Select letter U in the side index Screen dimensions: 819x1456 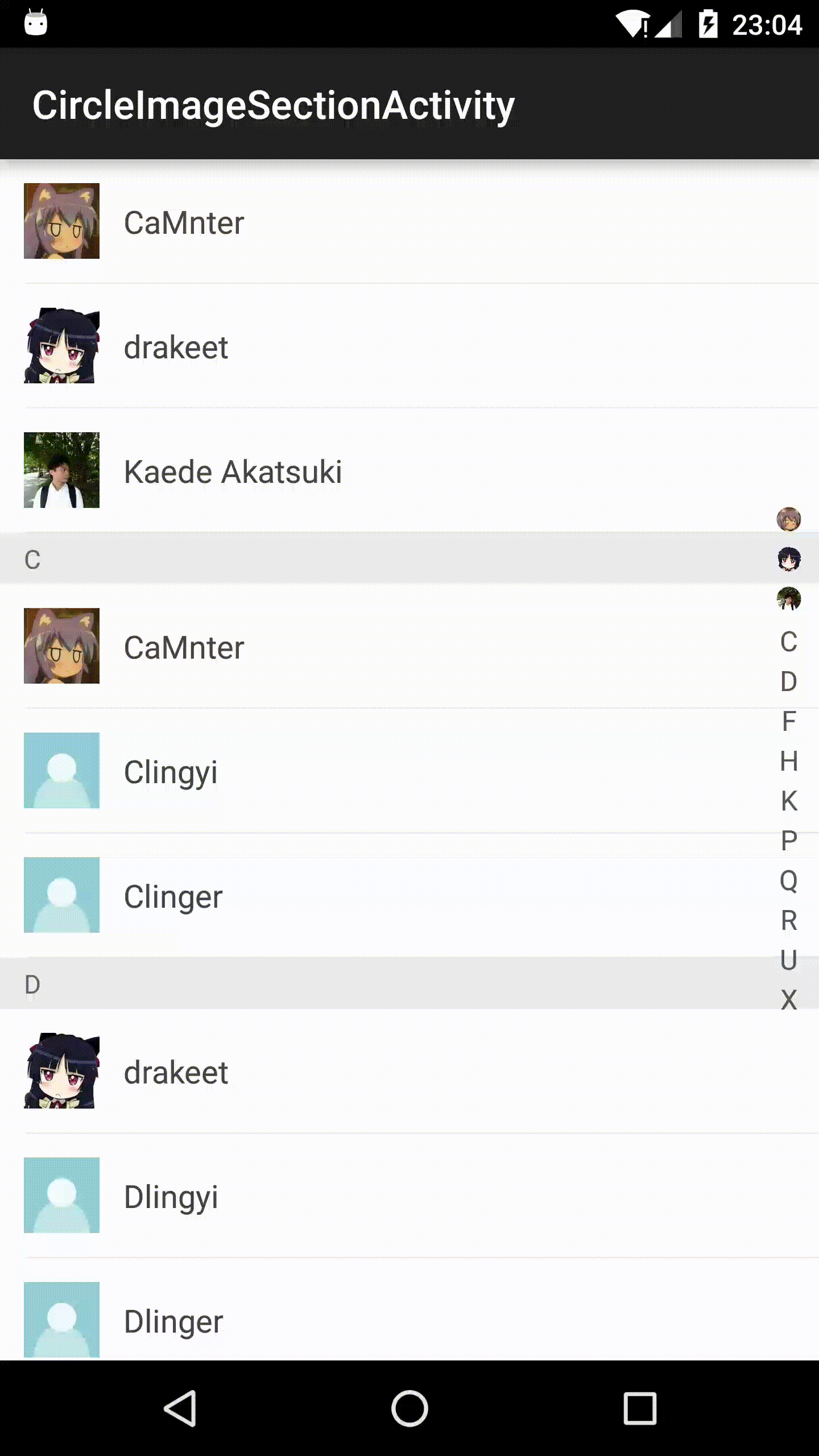click(x=788, y=960)
